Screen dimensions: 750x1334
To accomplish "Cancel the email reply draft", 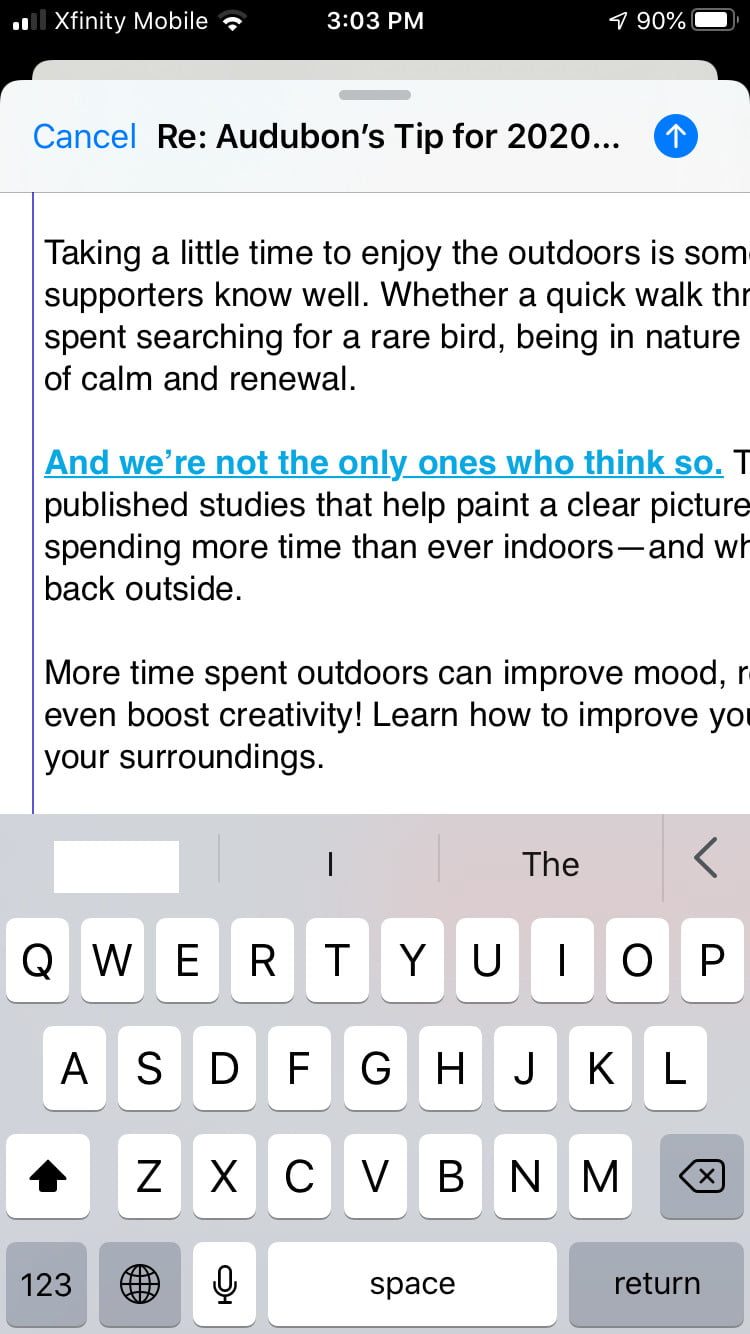I will click(x=84, y=137).
